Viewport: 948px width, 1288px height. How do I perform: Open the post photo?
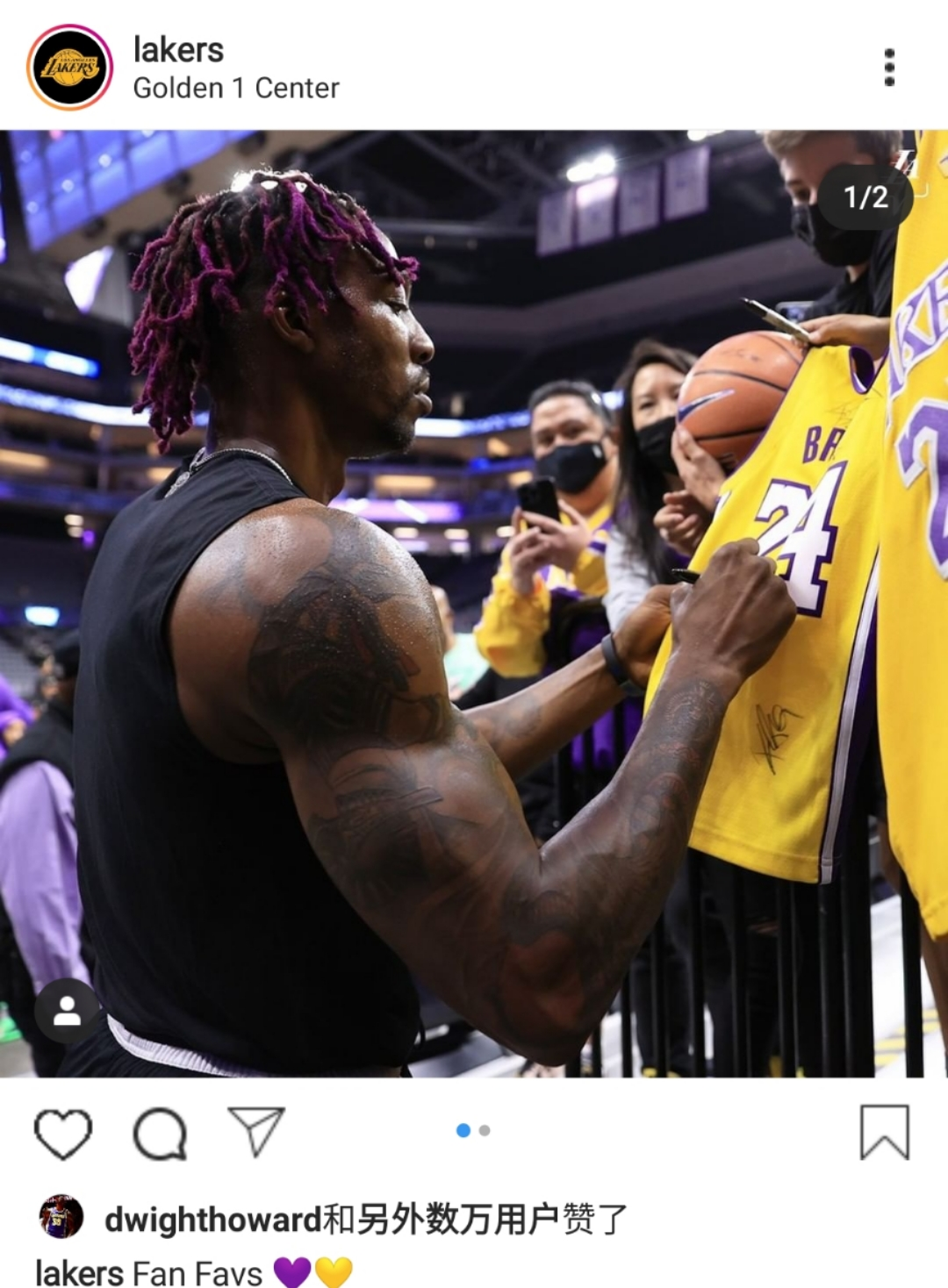pos(474,604)
